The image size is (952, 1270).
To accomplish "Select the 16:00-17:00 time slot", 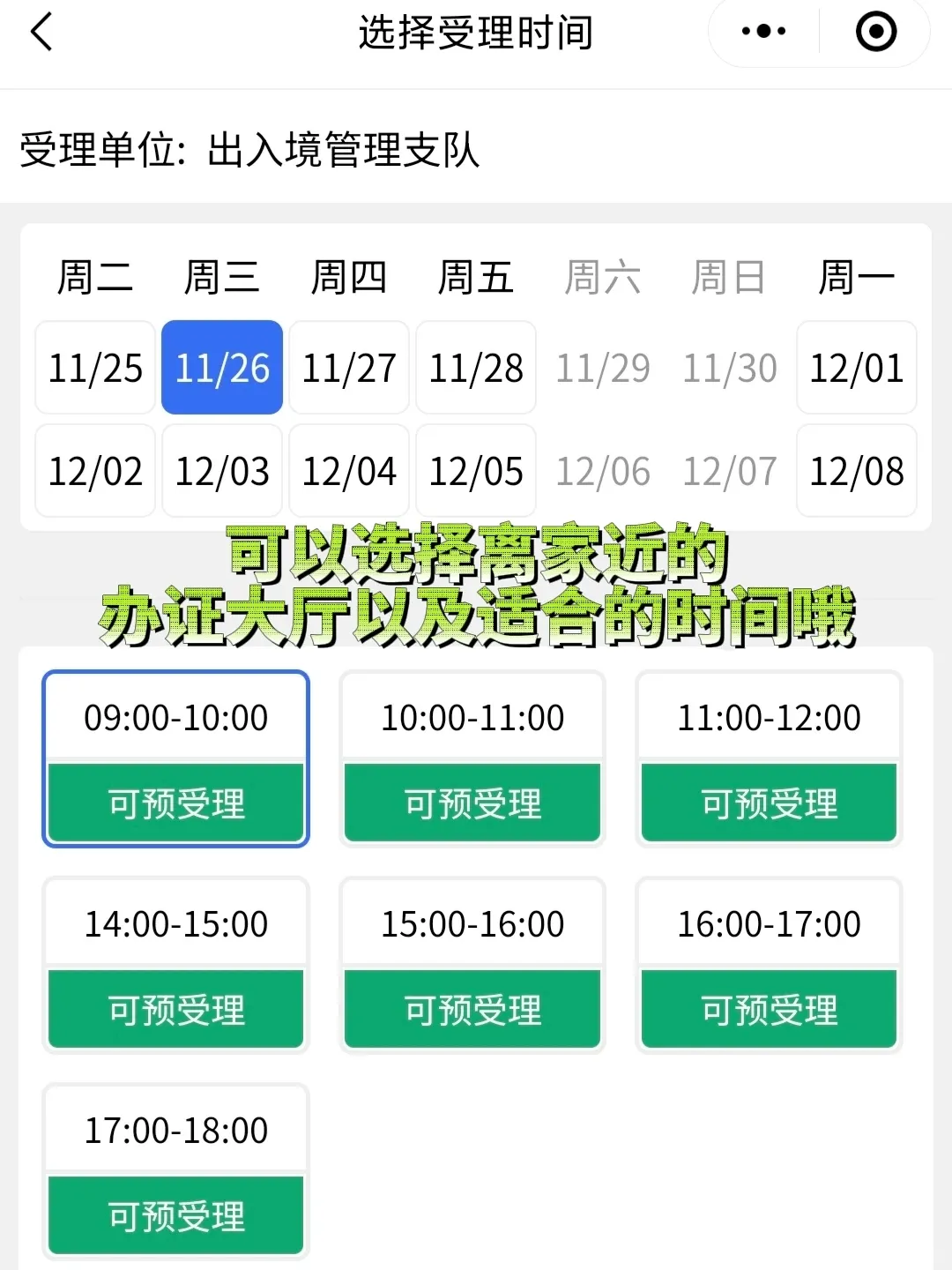I will (x=769, y=965).
